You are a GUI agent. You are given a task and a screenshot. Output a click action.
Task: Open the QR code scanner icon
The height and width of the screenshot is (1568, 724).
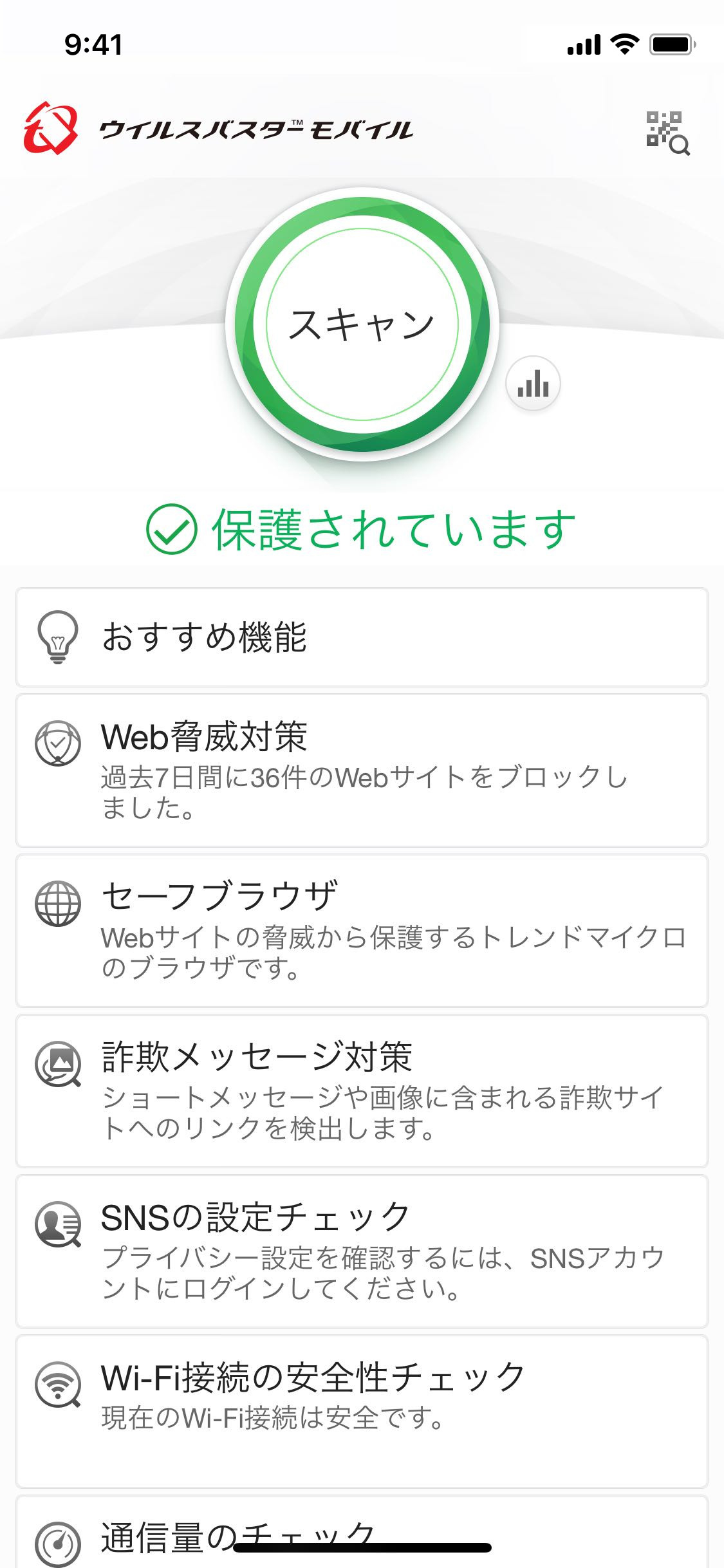667,133
